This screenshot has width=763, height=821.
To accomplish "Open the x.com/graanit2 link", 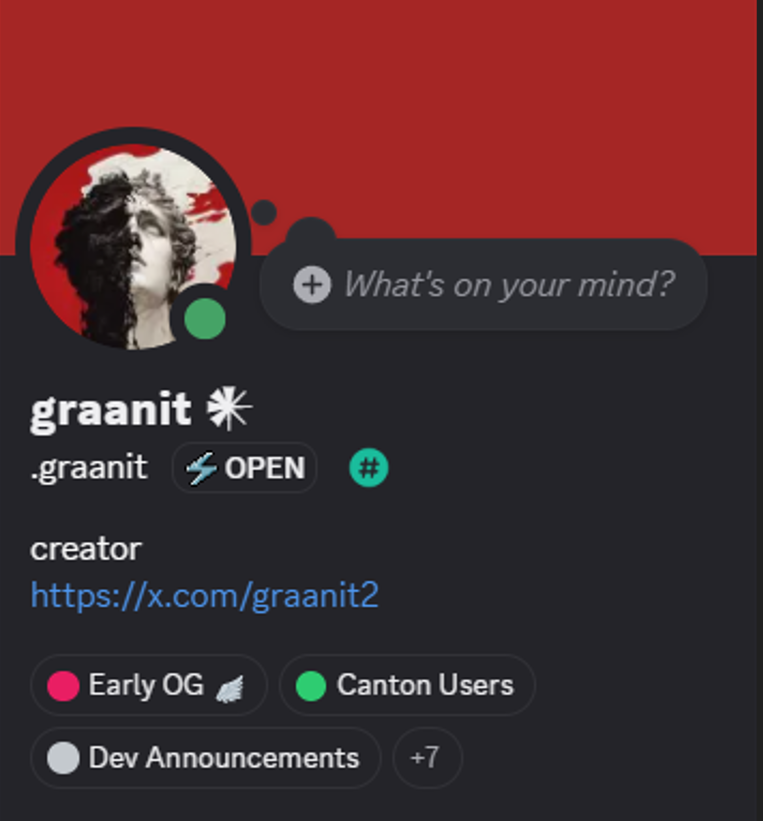I will (x=204, y=595).
